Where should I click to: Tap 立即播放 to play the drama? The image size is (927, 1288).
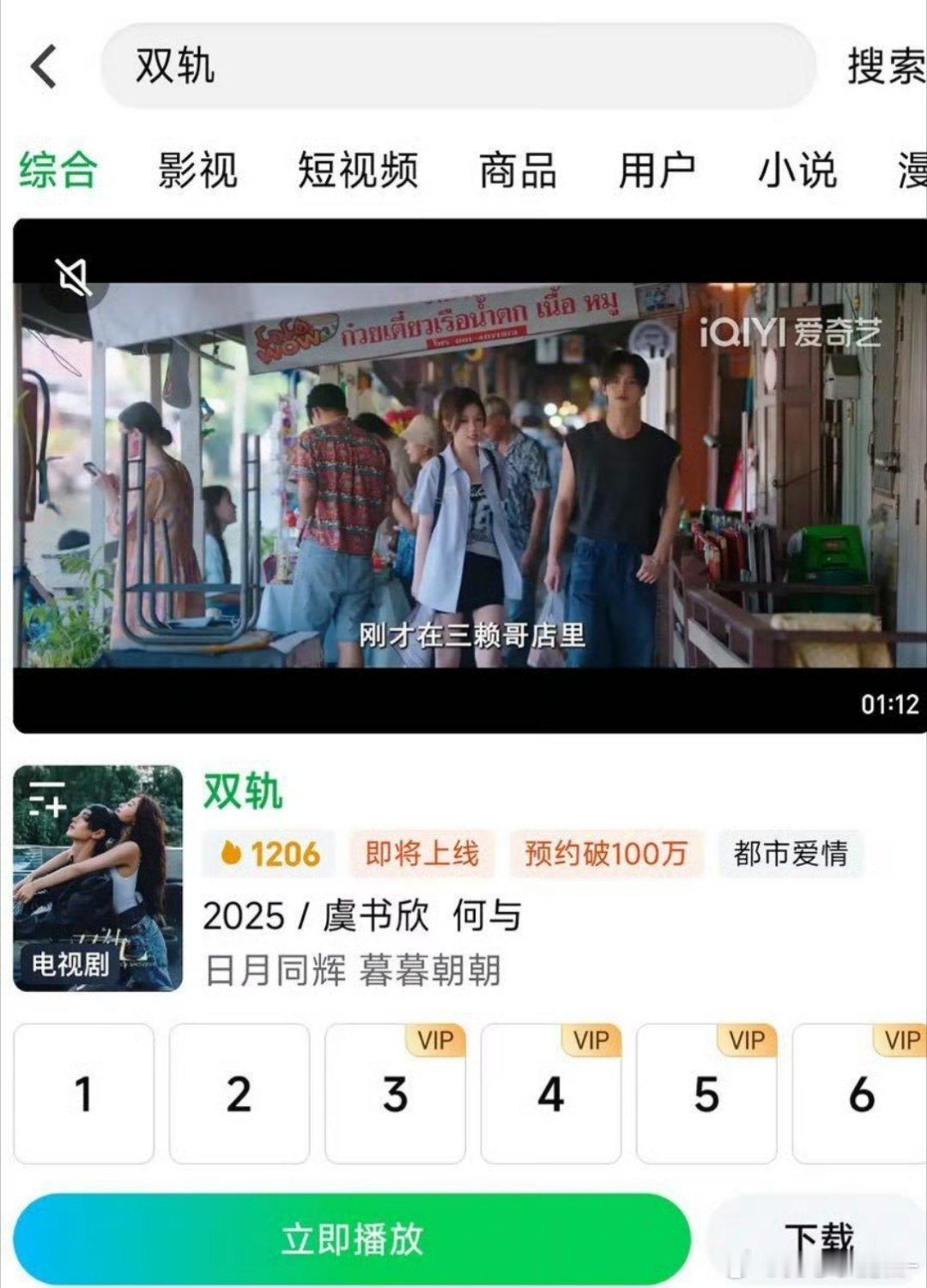pyautogui.click(x=352, y=1239)
